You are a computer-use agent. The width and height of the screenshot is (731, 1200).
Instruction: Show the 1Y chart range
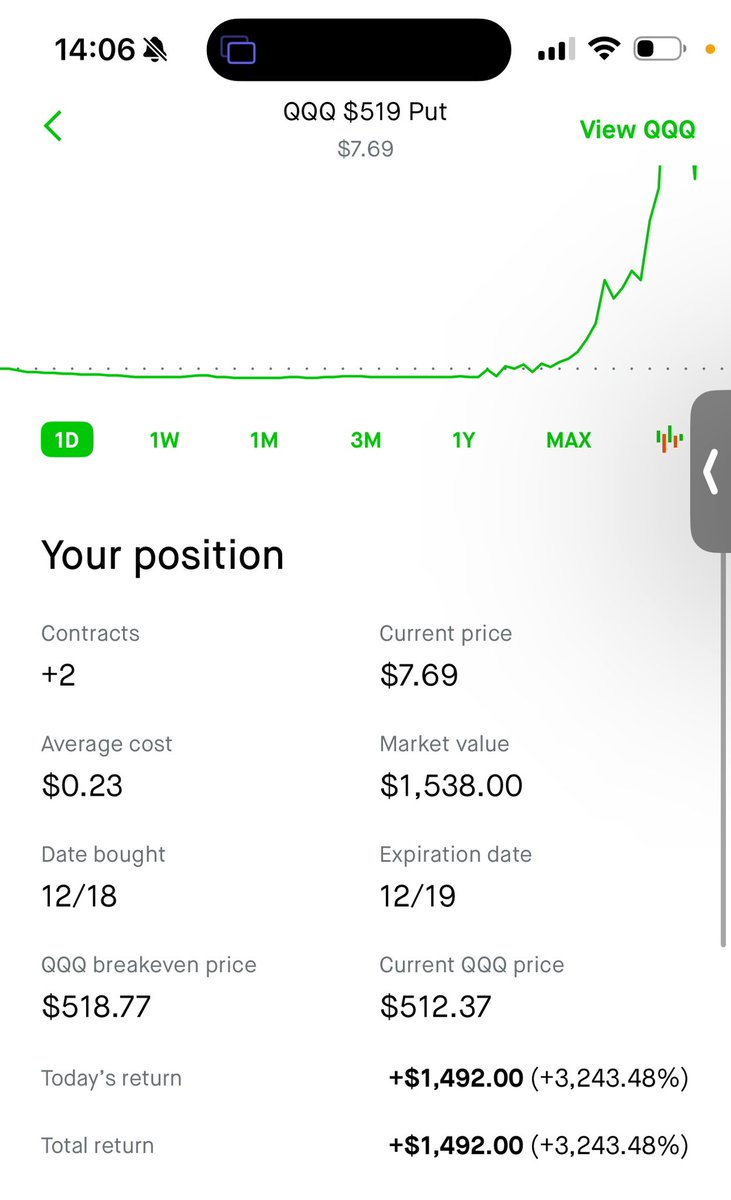point(463,440)
